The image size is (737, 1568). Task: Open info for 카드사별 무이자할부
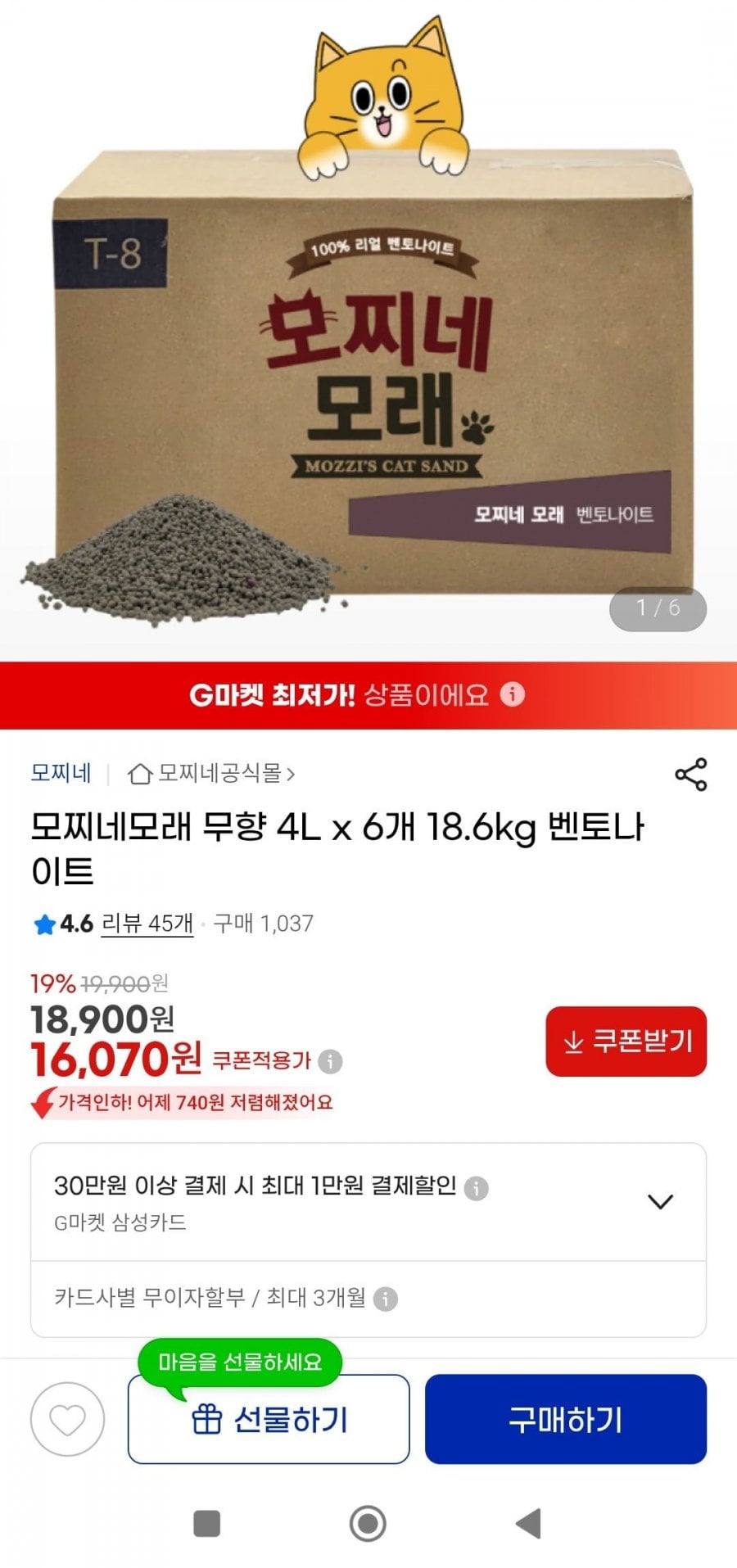pos(385,1299)
